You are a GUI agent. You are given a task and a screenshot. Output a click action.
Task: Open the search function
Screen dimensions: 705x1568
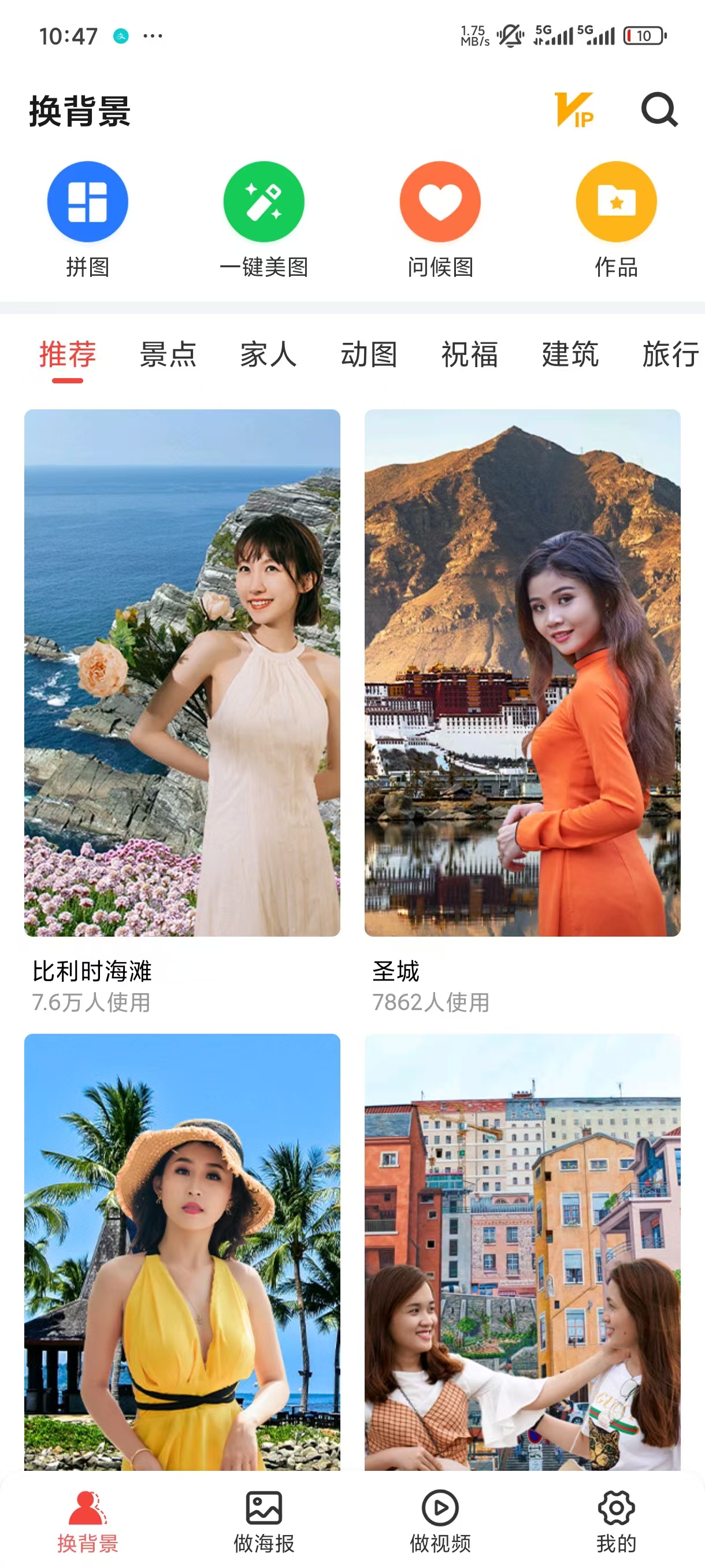tap(659, 111)
